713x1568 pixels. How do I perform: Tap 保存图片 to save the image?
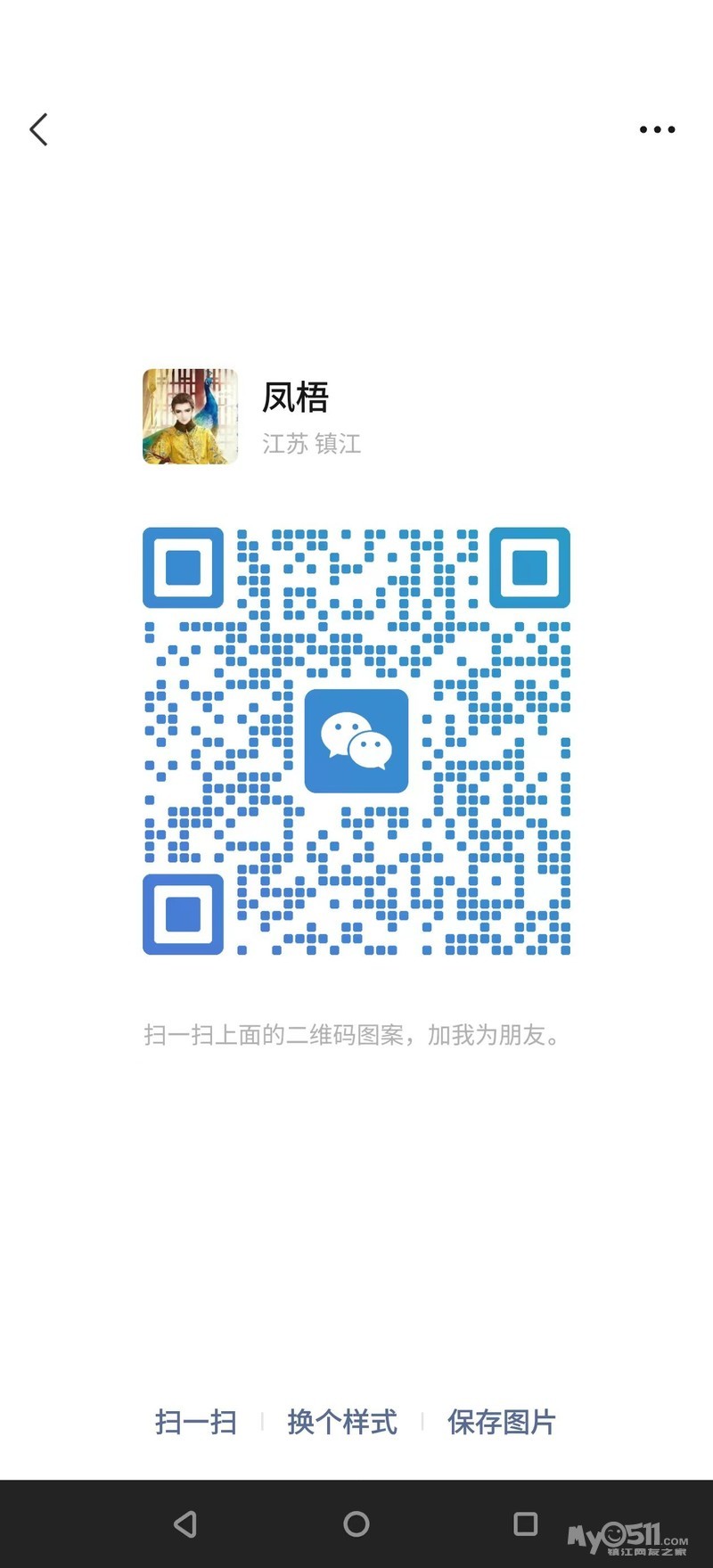click(502, 1422)
